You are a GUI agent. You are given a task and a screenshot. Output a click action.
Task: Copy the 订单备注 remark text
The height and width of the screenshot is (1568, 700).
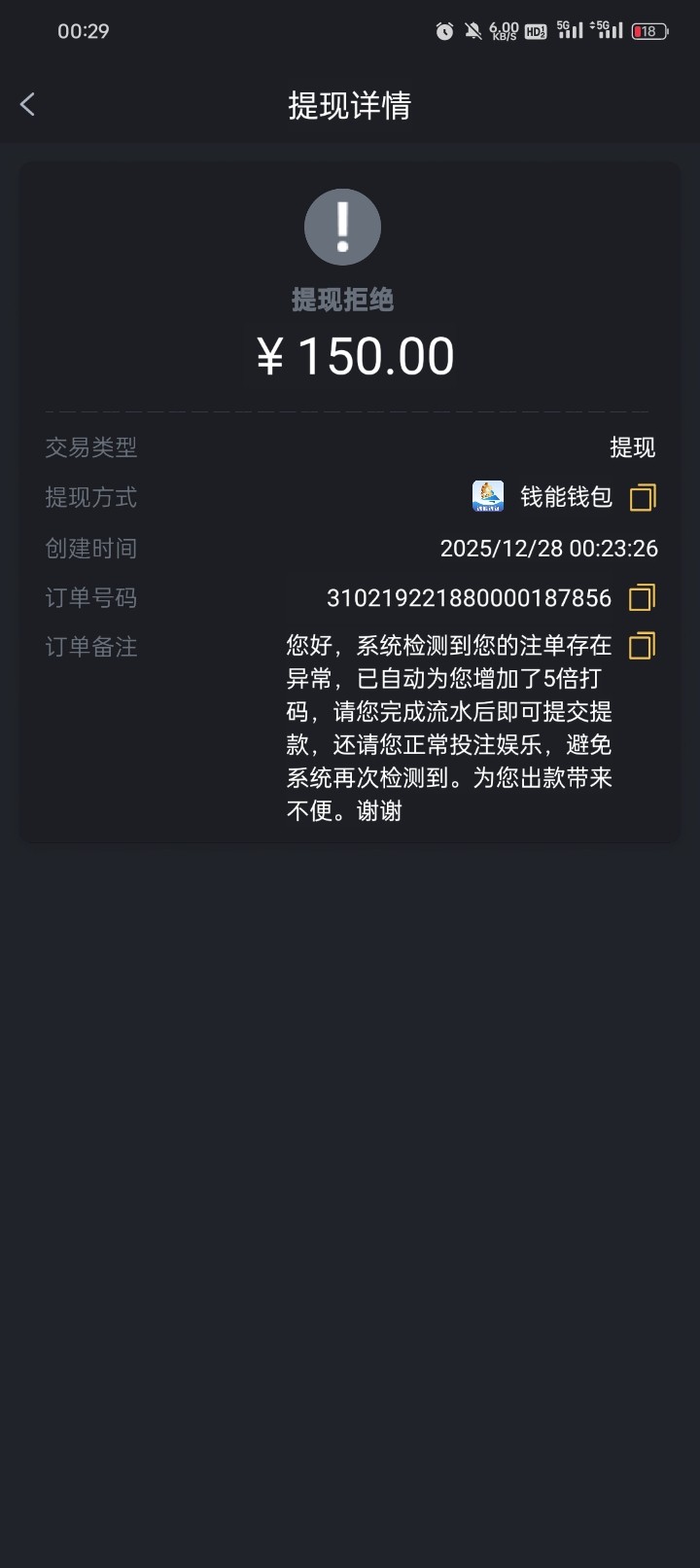point(642,645)
